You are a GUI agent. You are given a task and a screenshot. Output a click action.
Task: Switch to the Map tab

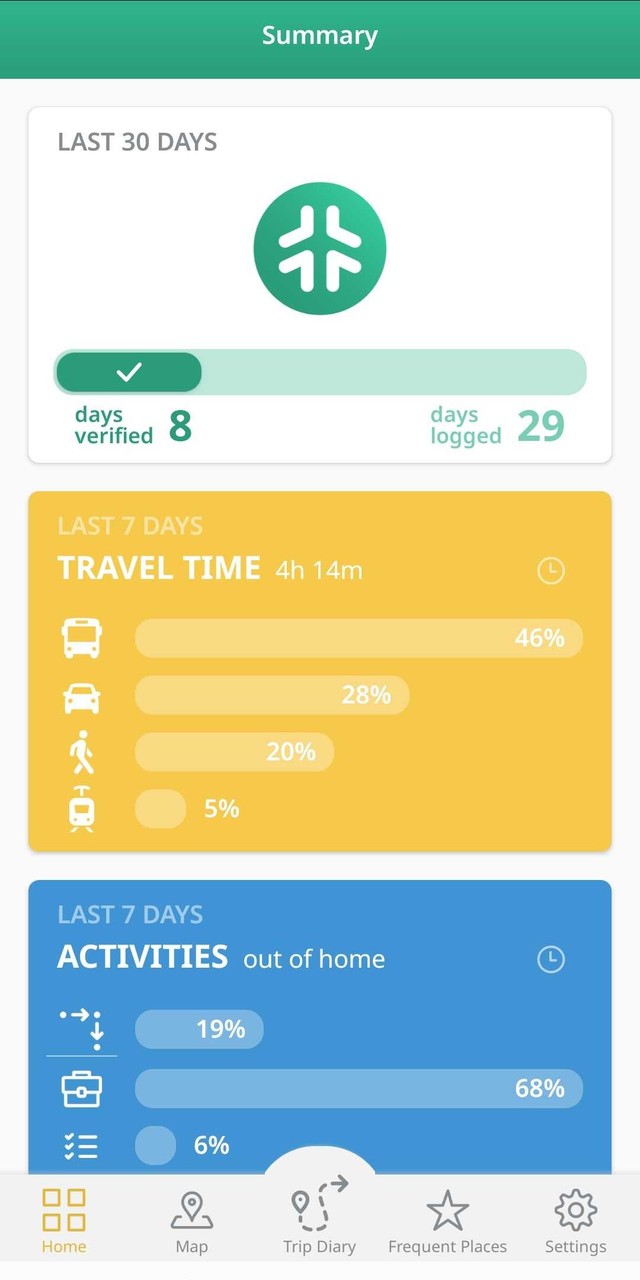pyautogui.click(x=191, y=1222)
